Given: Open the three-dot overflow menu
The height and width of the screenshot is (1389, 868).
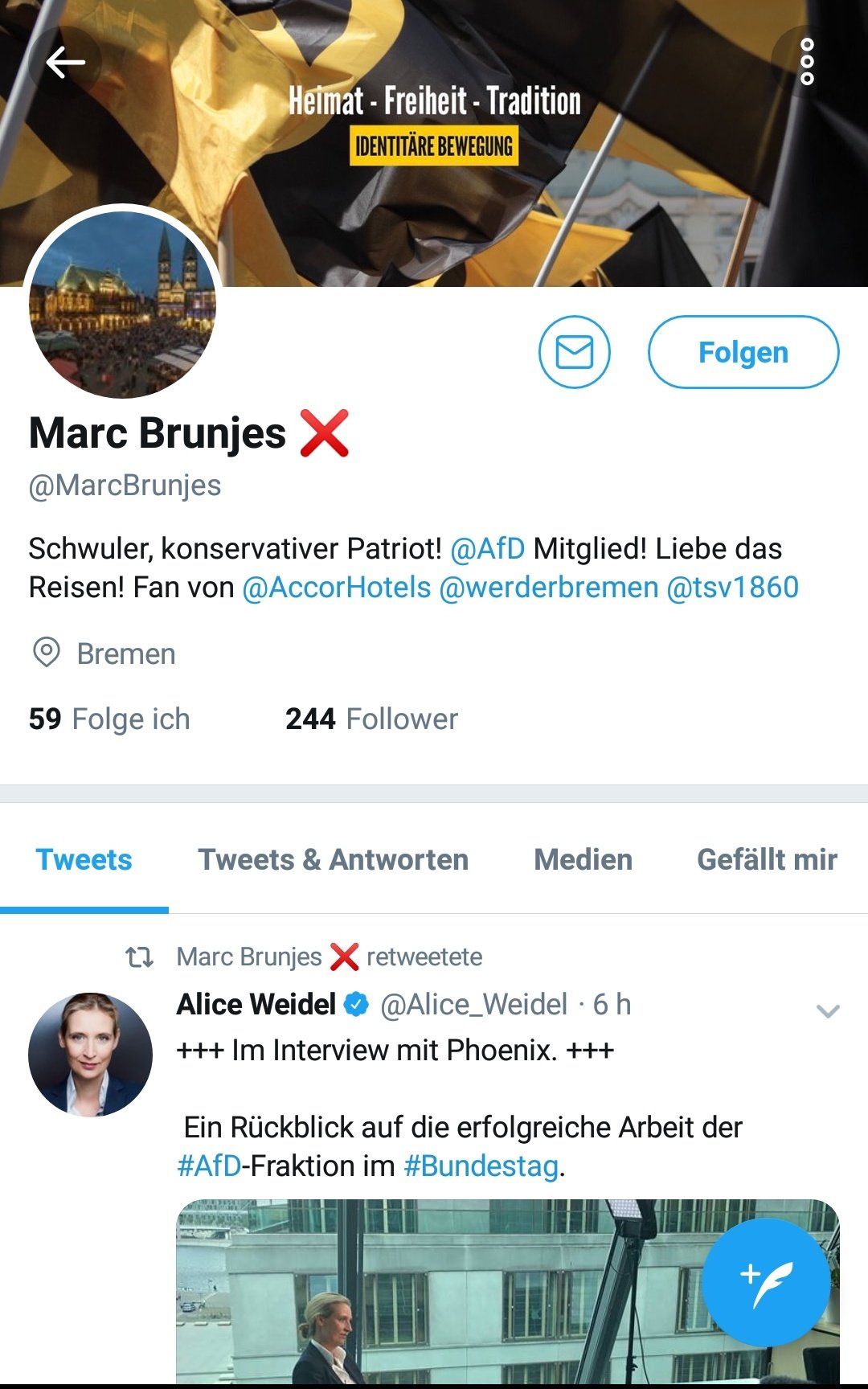Looking at the screenshot, I should click(x=807, y=62).
